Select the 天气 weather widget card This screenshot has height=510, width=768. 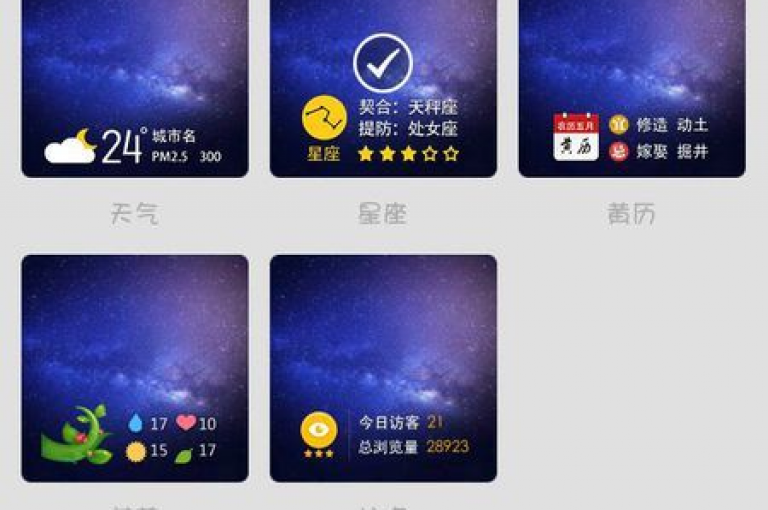click(134, 88)
